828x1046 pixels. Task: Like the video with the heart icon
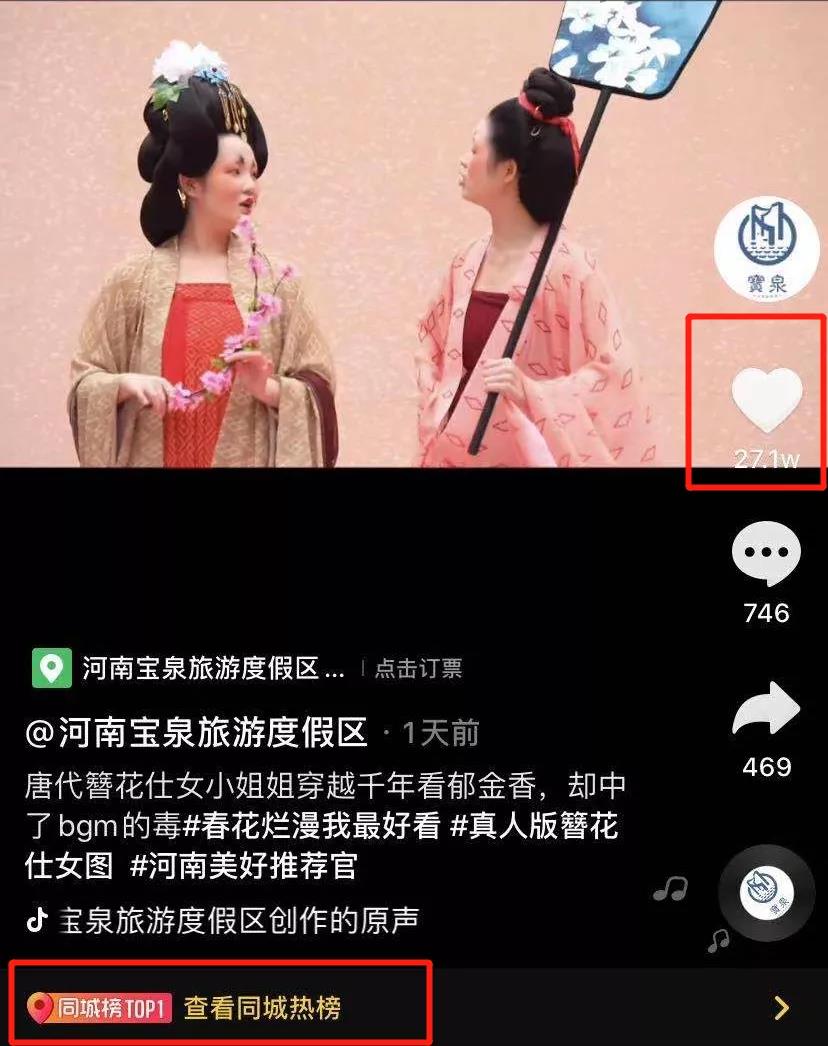coord(767,400)
